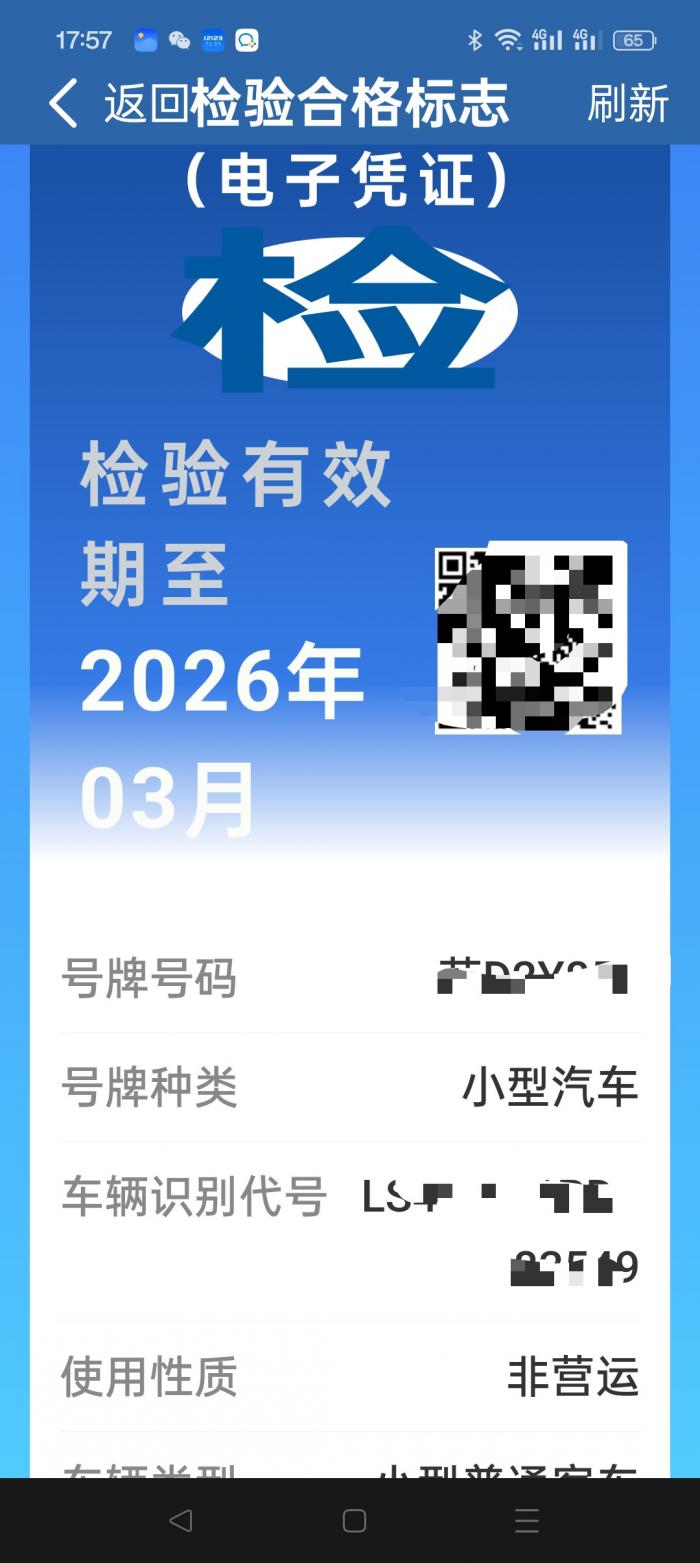
Task: Open the recent apps view
Action: pyautogui.click(x=526, y=1520)
